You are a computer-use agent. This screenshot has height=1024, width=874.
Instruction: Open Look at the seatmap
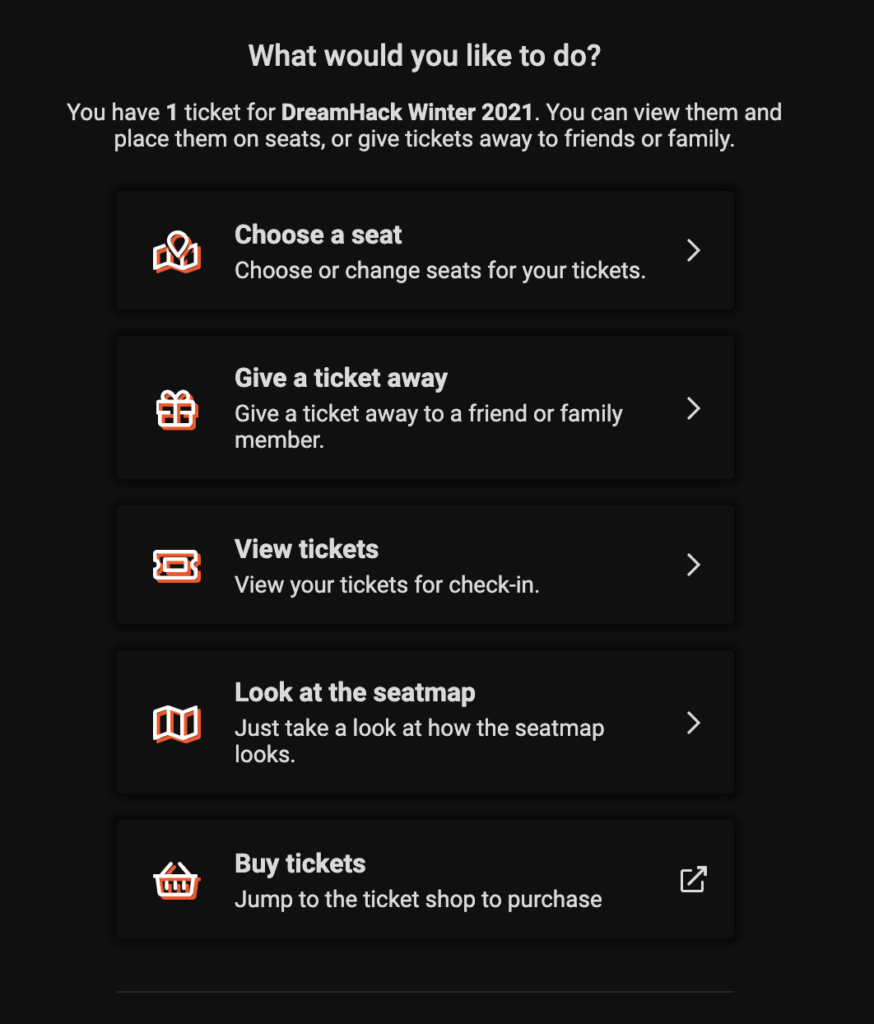point(425,722)
